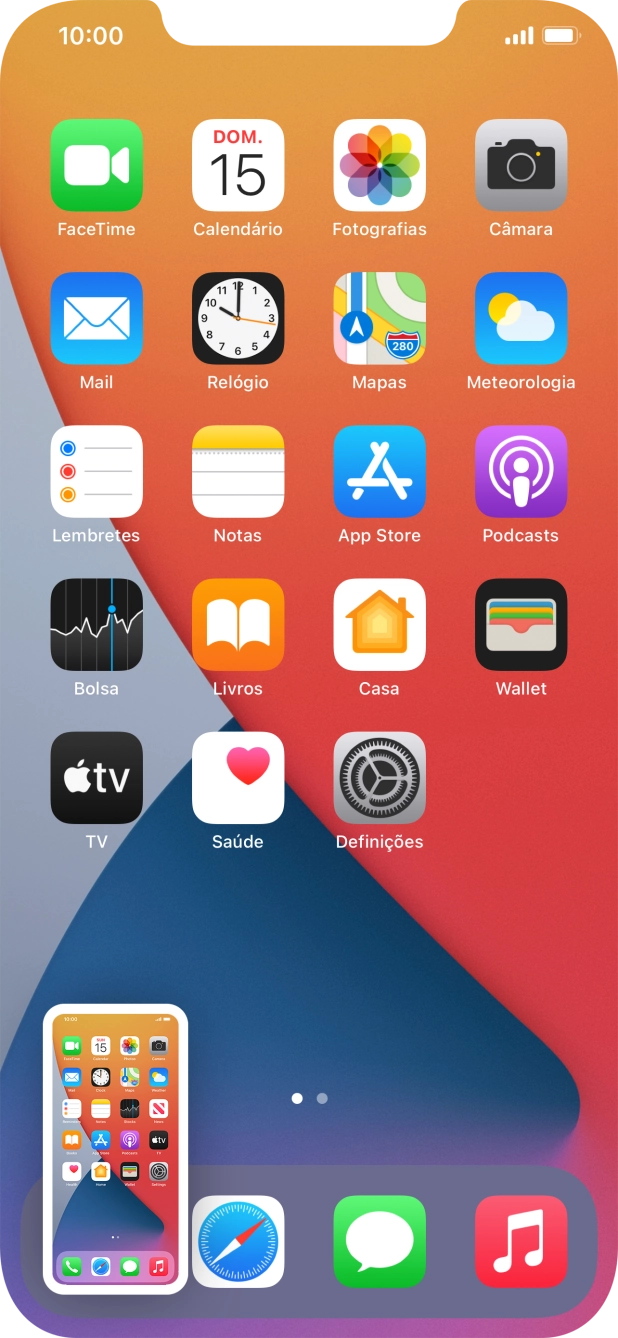Launch Safari from the dock
This screenshot has width=618, height=1338.
238,1241
